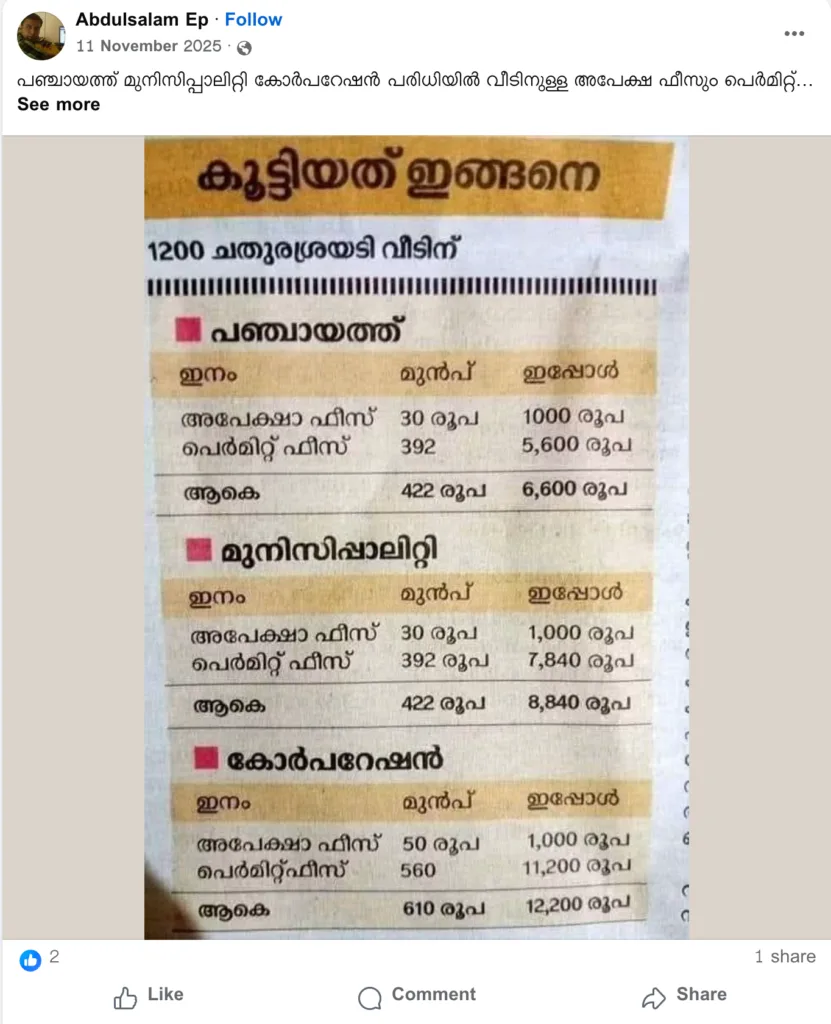
Task: Click the Malayalam post text
Action: (x=400, y=82)
